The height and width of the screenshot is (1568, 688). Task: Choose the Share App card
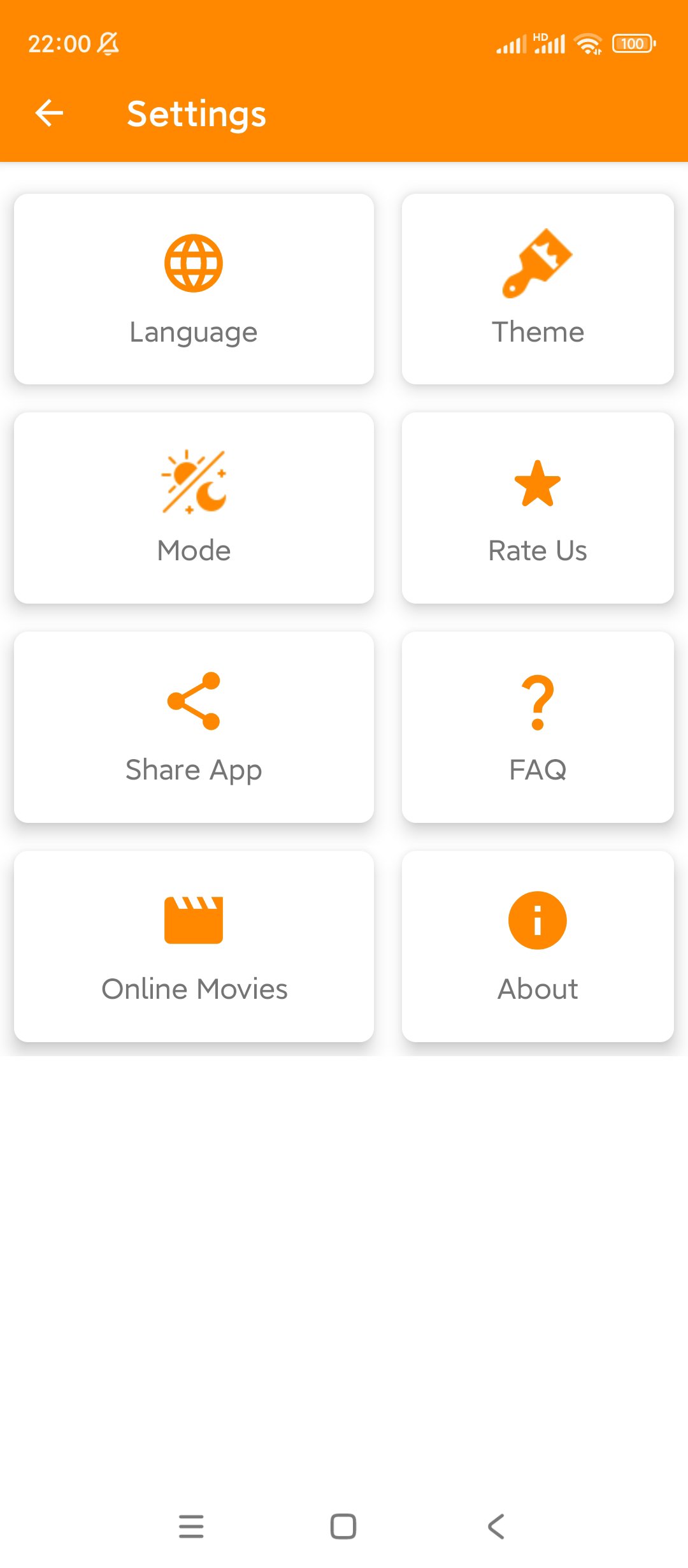(194, 727)
